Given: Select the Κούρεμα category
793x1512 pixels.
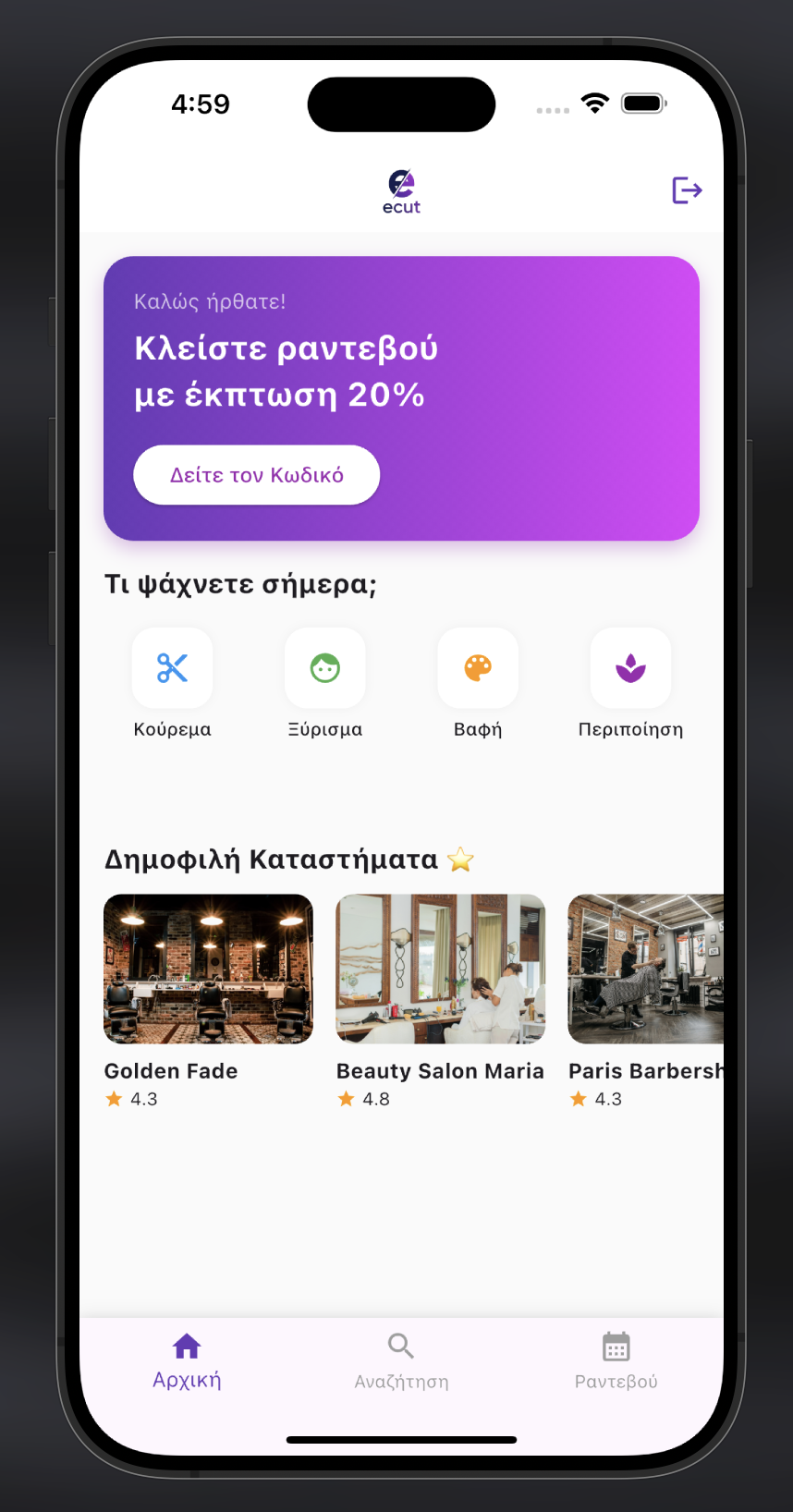Looking at the screenshot, I should pos(172,668).
